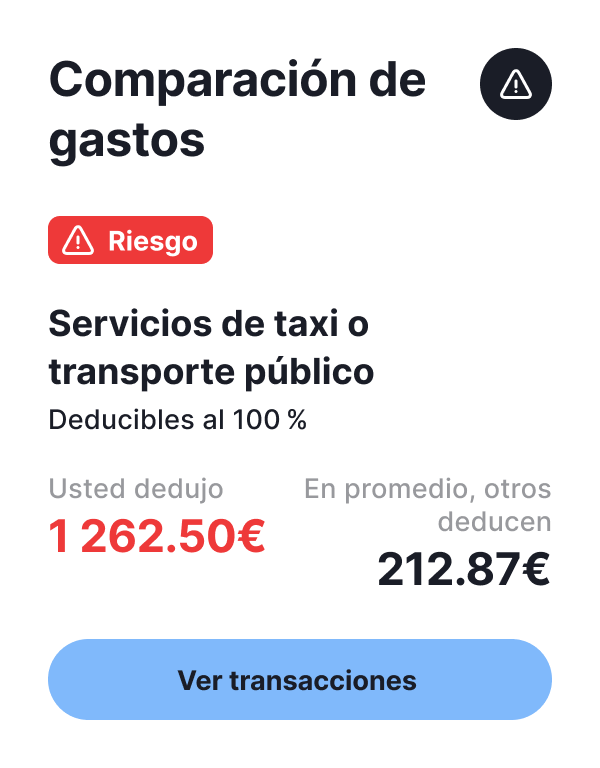Image resolution: width=600 pixels, height=768 pixels.
Task: Open the warning triangle icon
Action: tap(515, 84)
